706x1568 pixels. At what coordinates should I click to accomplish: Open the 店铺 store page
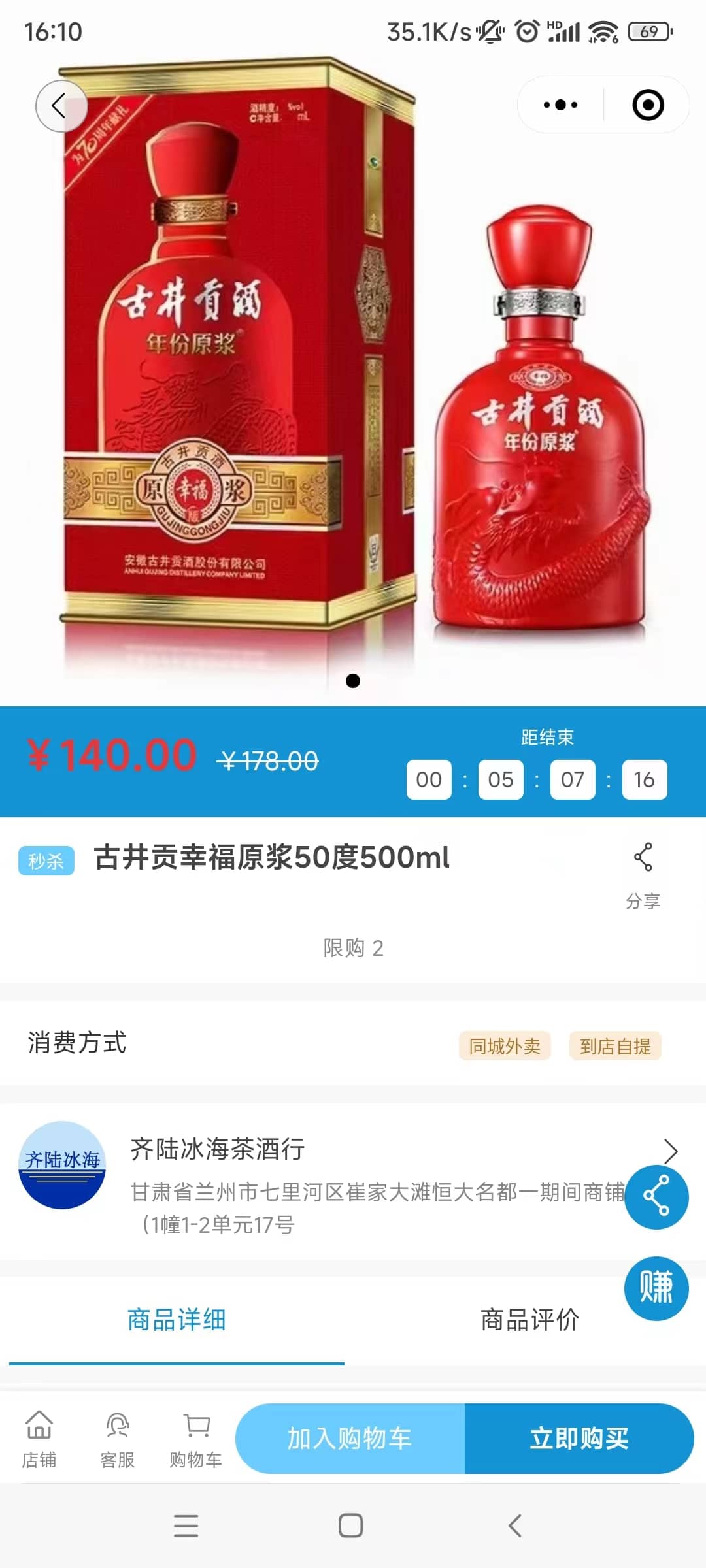(39, 1439)
